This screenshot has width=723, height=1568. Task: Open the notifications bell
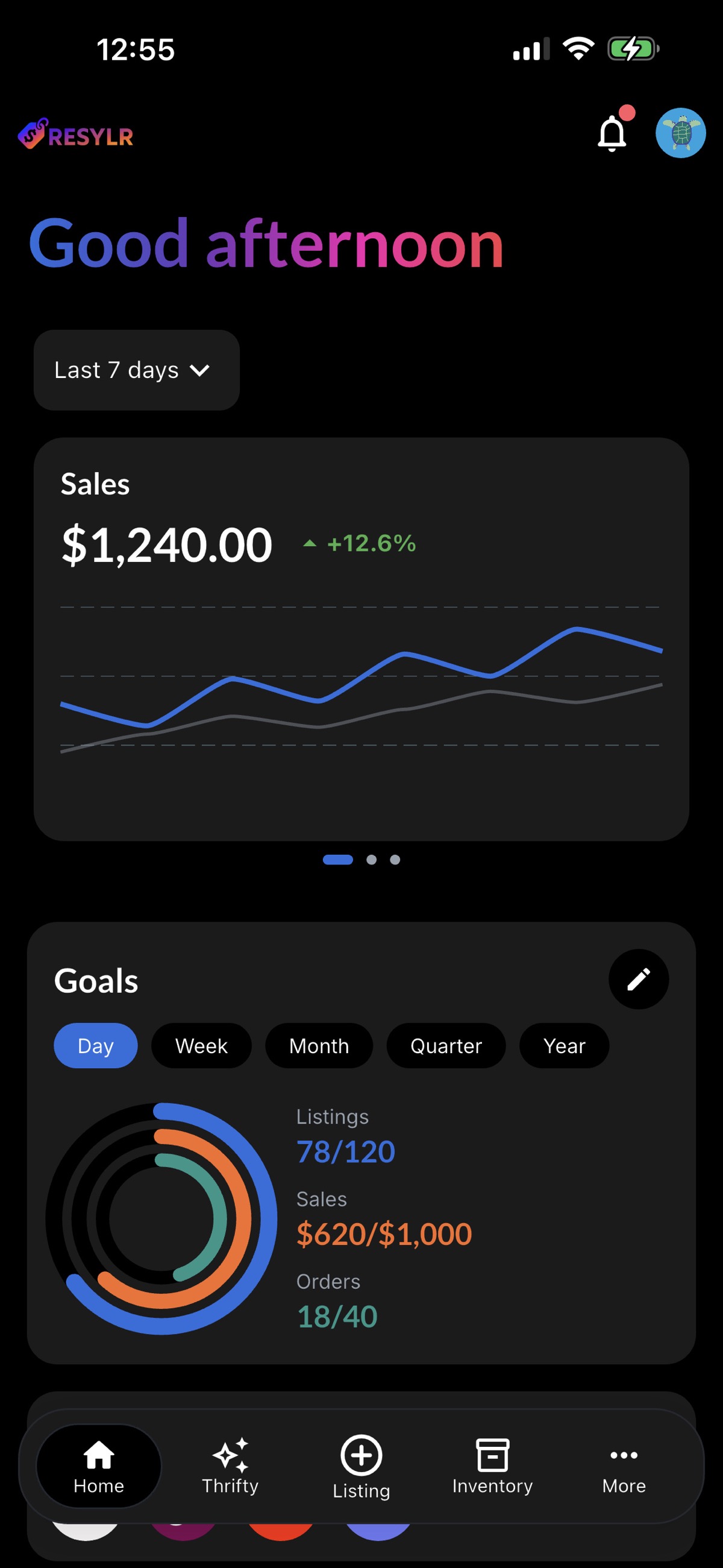[612, 134]
